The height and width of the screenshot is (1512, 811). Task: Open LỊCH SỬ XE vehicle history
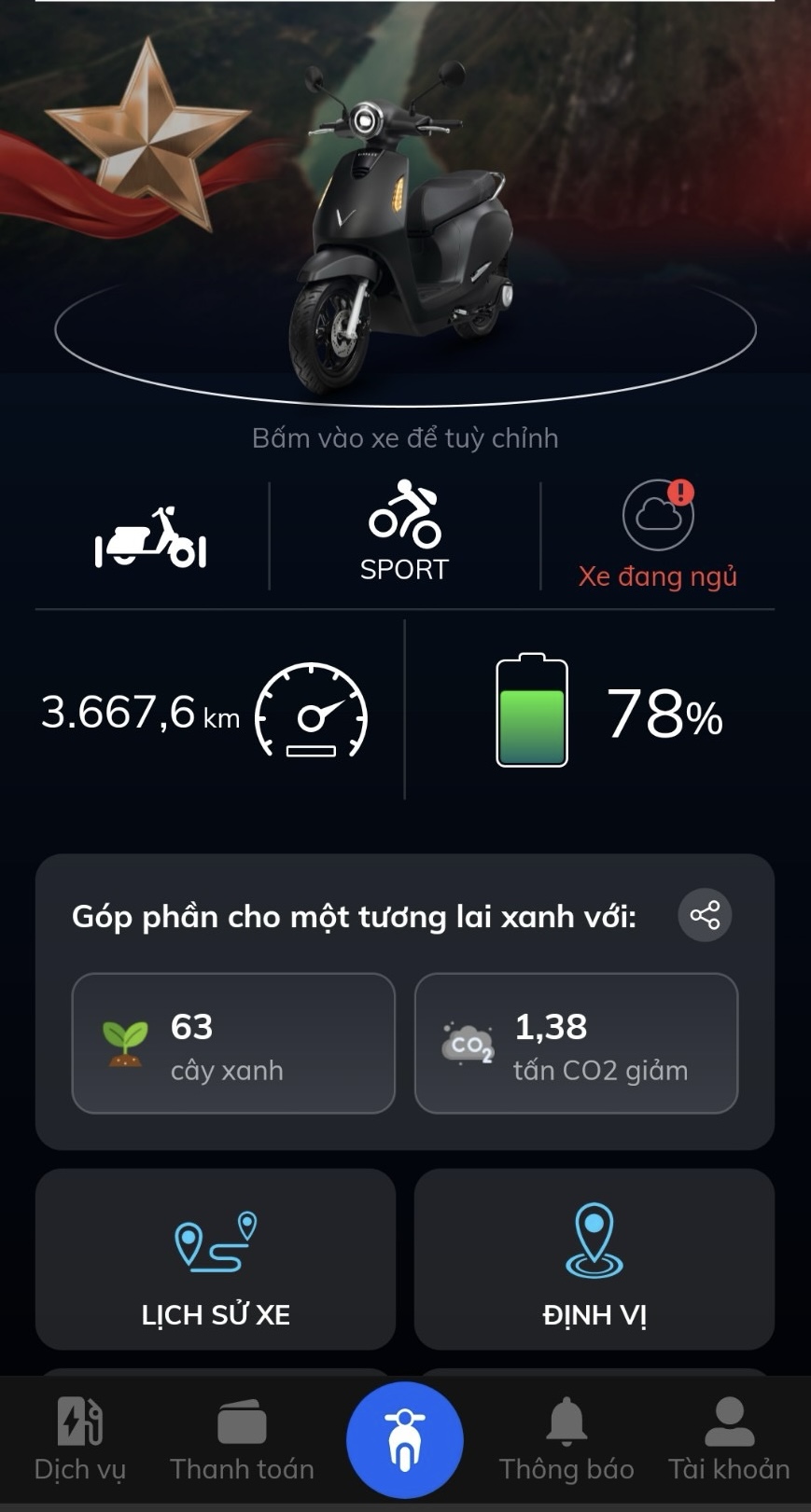click(x=216, y=1259)
